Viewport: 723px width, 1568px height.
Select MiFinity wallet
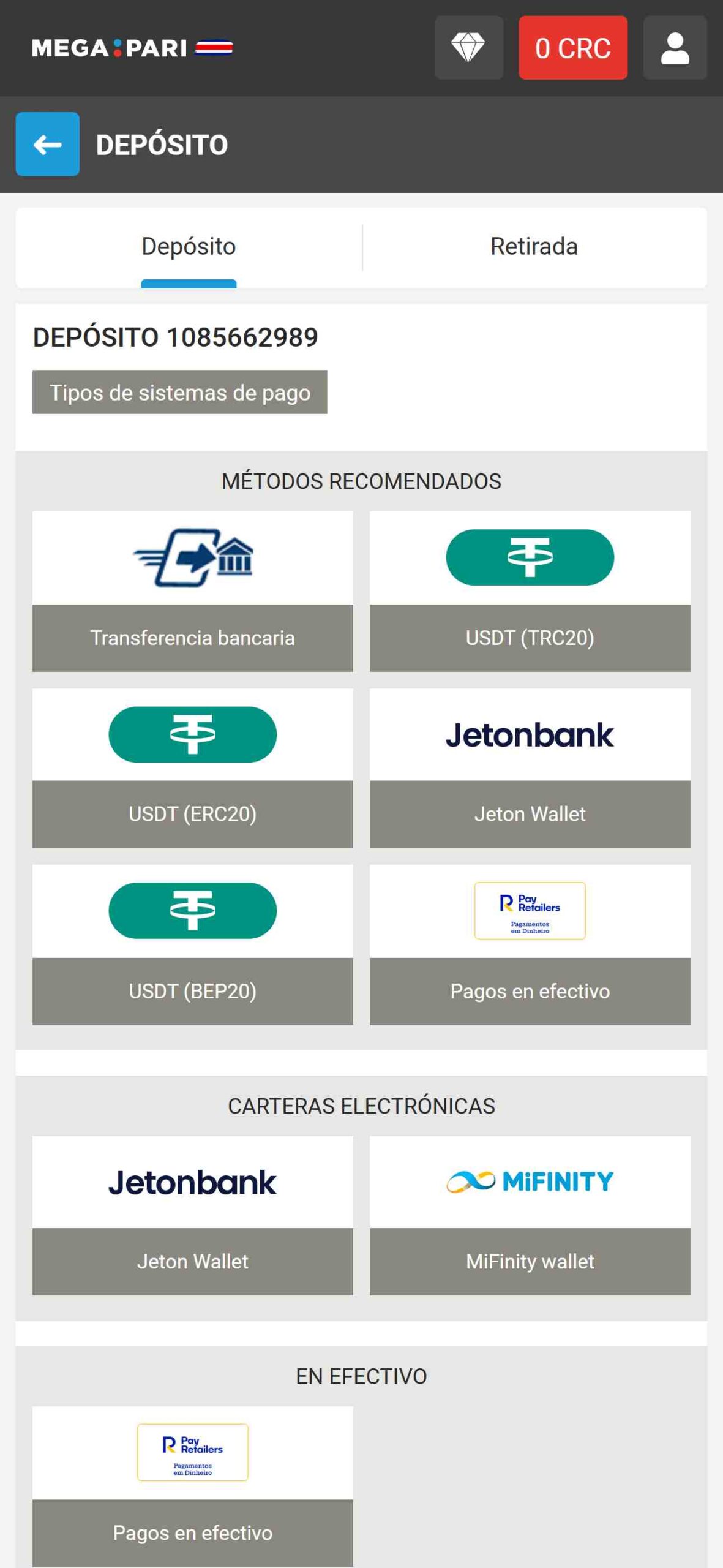[x=530, y=1215]
